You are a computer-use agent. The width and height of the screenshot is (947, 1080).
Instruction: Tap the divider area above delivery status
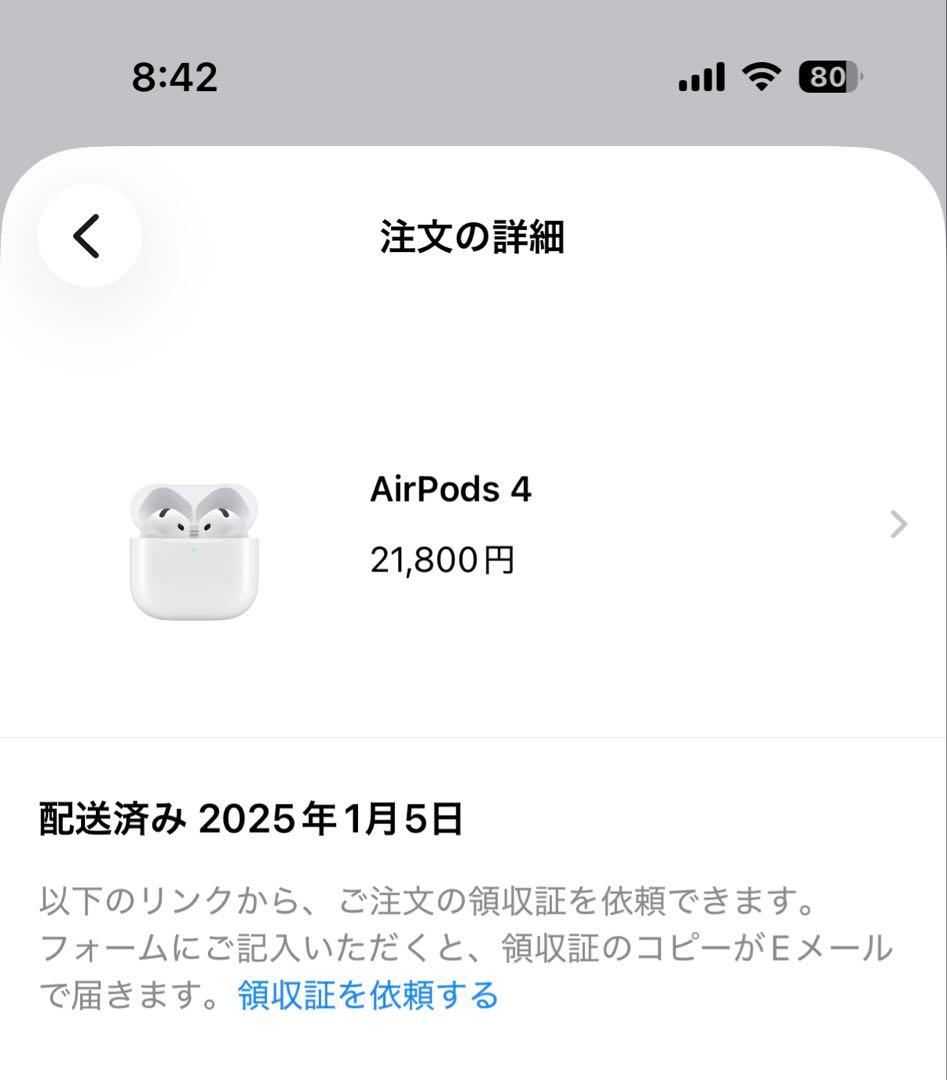click(x=473, y=738)
